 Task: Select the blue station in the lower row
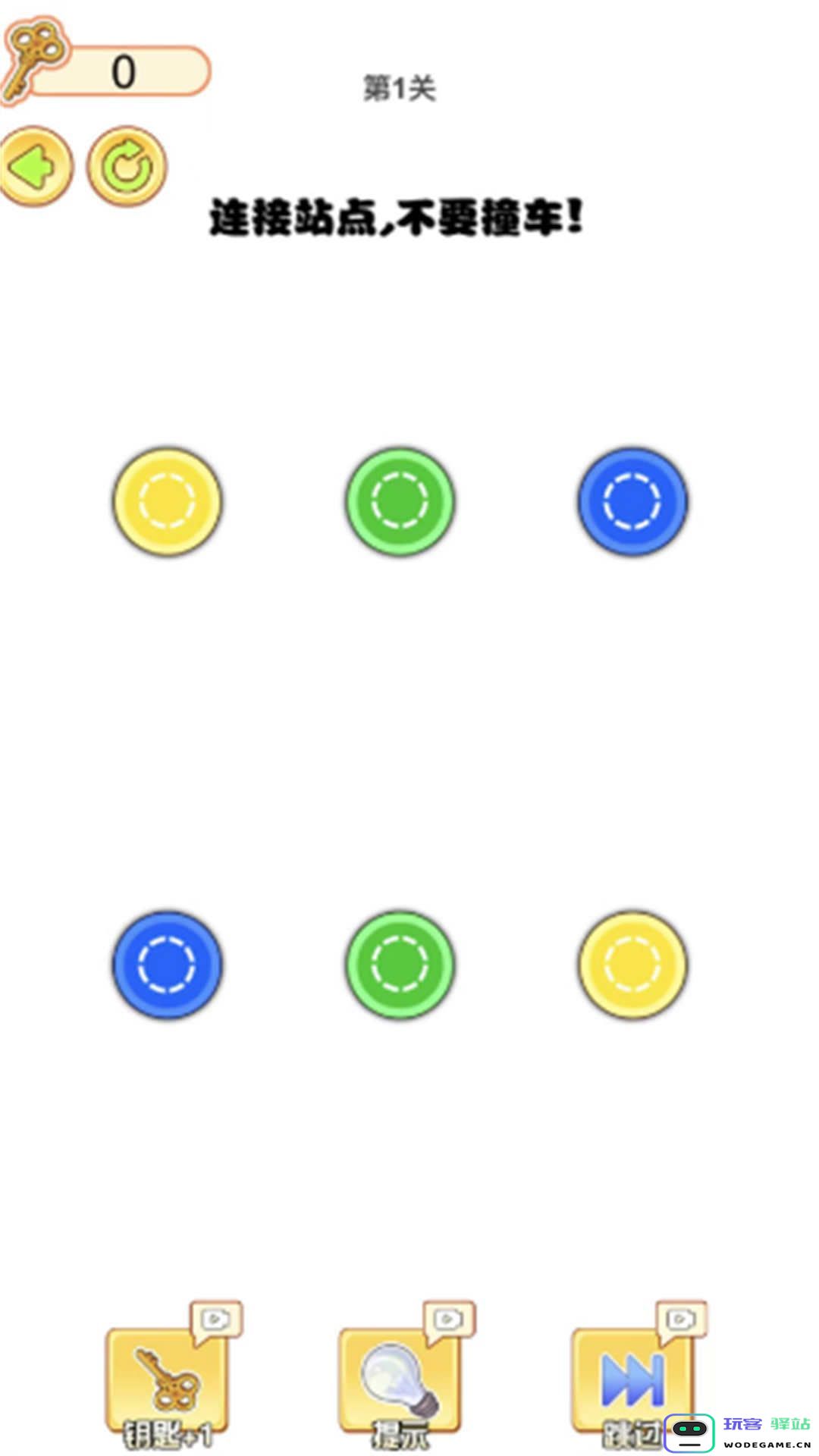168,965
